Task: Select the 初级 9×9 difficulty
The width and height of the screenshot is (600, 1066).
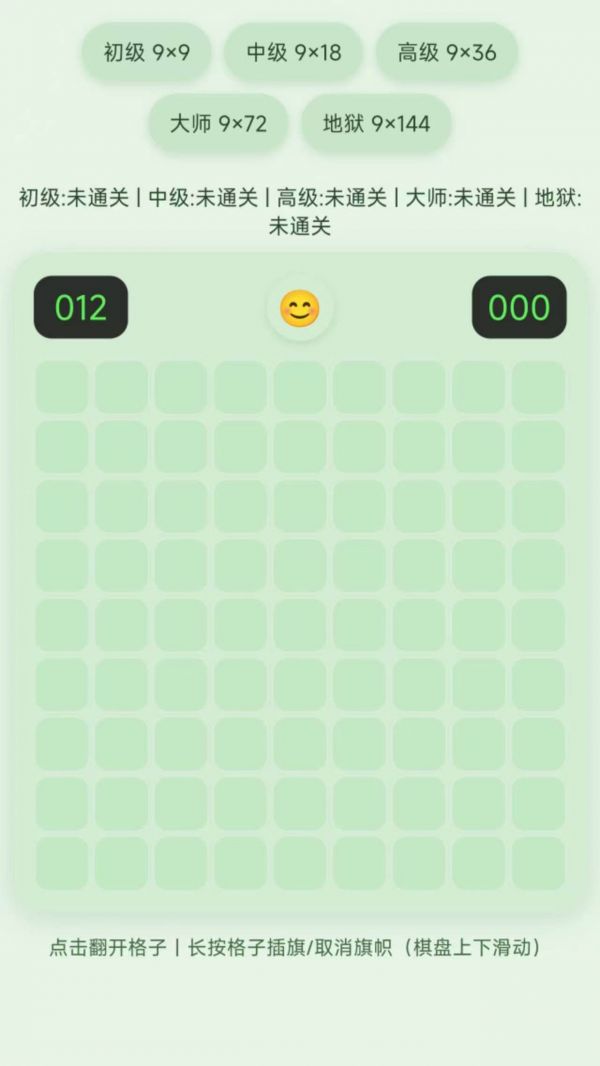Action: [146, 52]
